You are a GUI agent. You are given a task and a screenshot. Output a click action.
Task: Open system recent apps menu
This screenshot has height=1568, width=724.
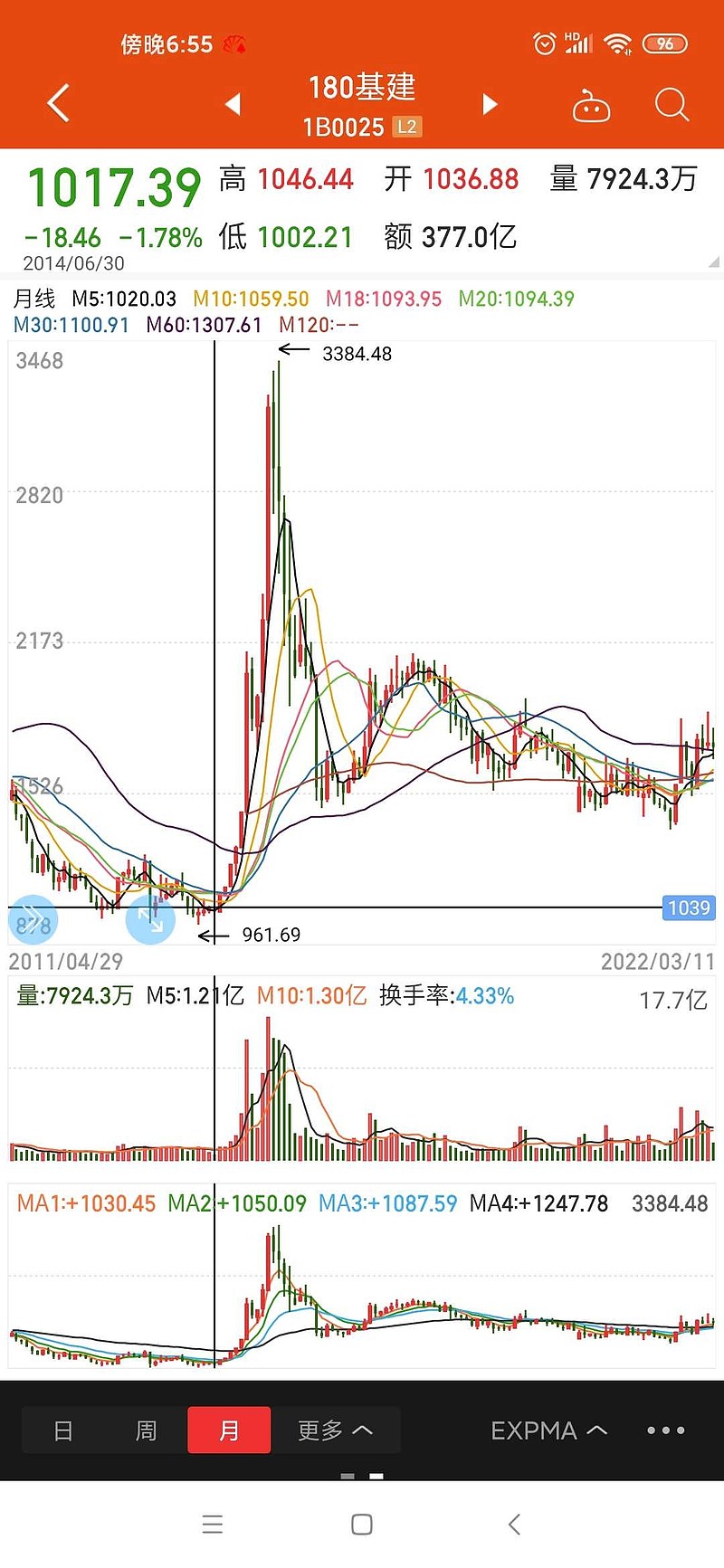click(x=213, y=1525)
